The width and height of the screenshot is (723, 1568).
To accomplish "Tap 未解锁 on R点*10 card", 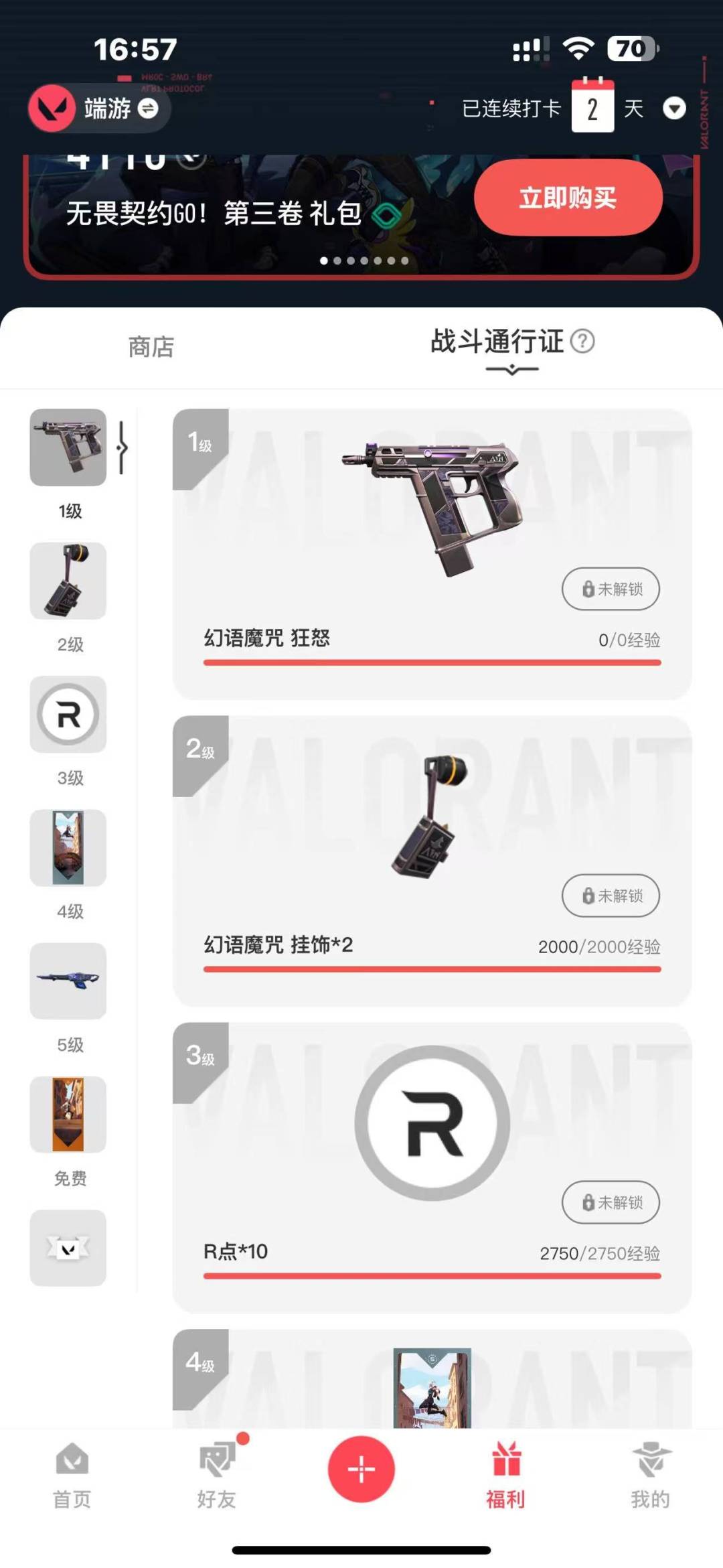I will (x=611, y=1202).
